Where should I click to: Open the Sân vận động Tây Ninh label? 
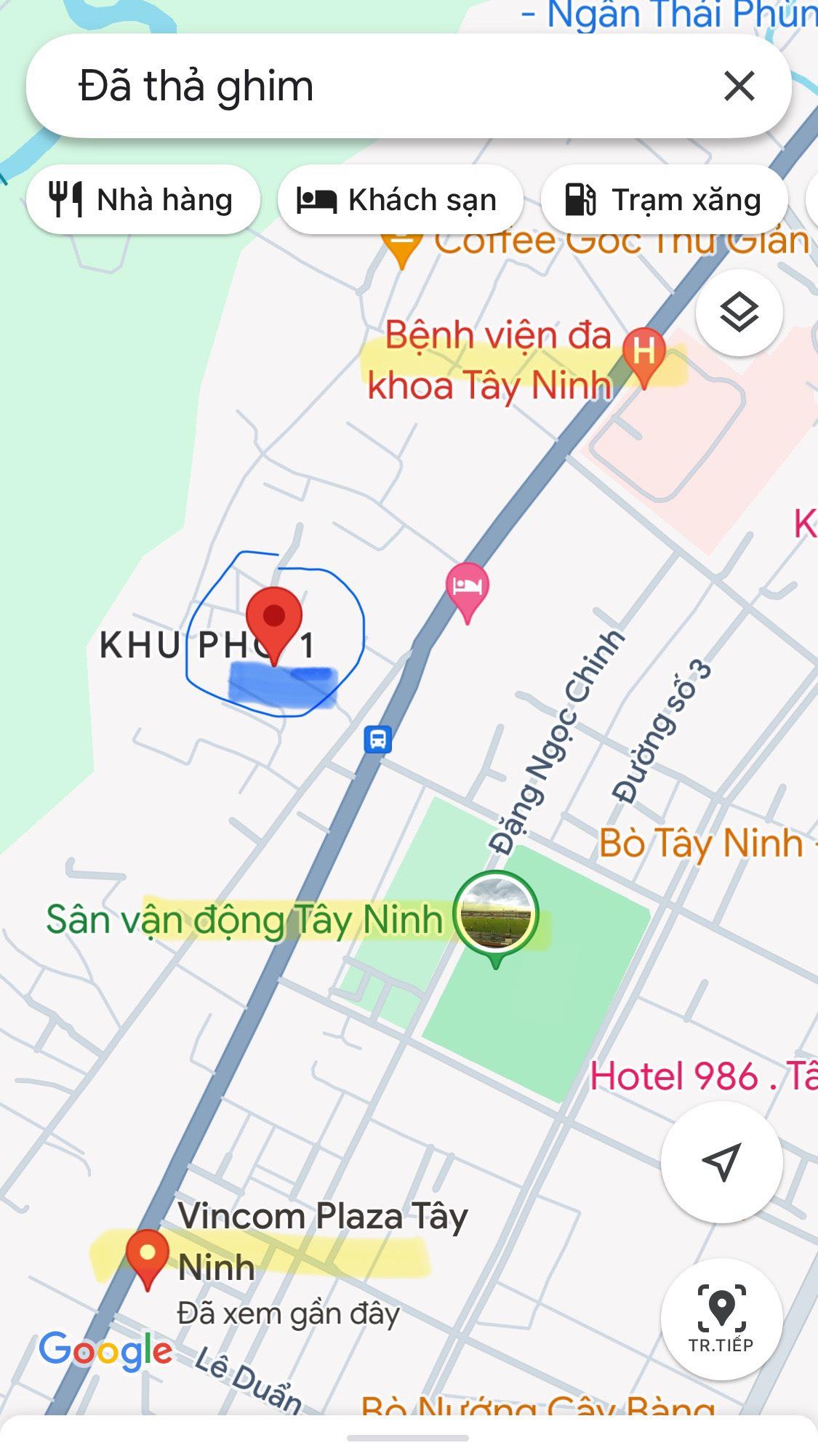[242, 918]
